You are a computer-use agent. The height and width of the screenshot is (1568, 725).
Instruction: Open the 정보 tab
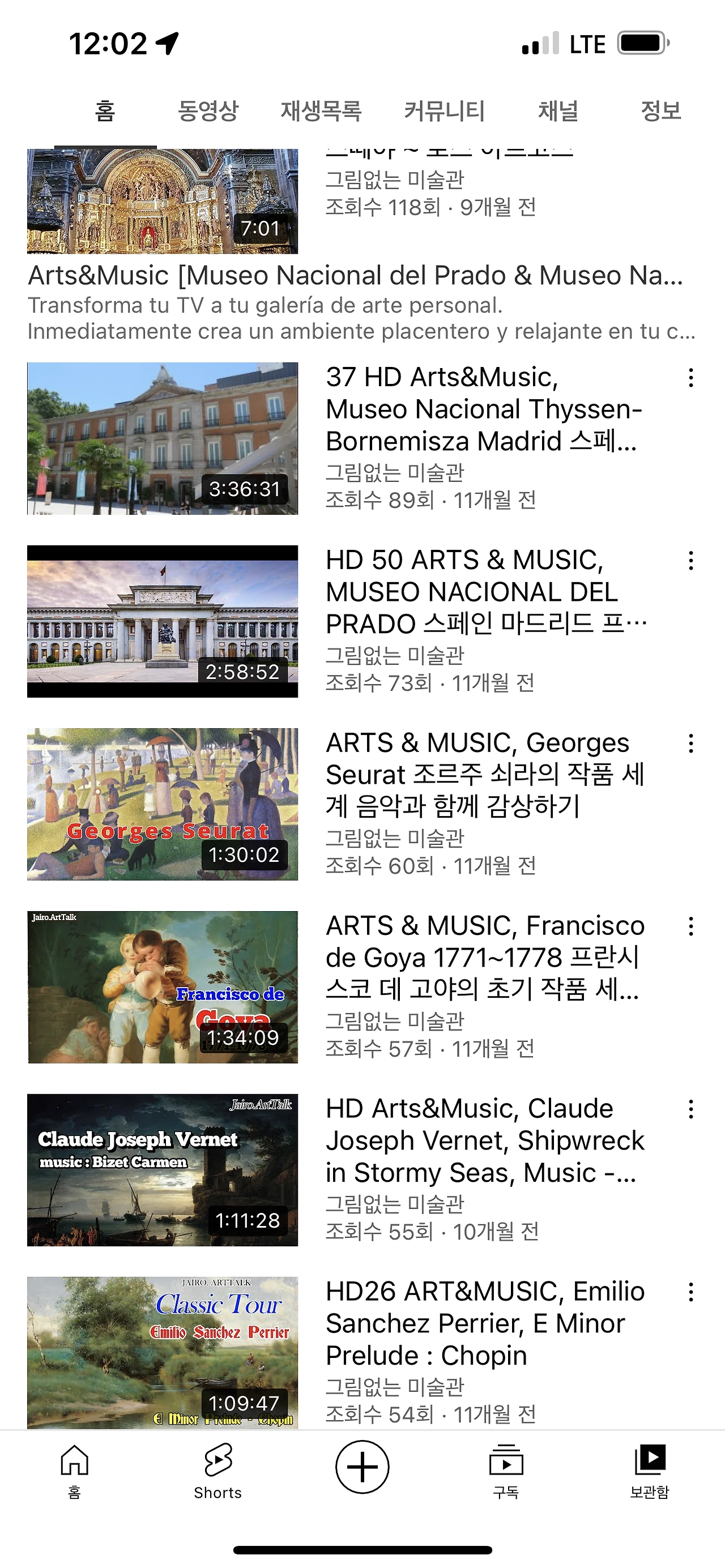(660, 111)
